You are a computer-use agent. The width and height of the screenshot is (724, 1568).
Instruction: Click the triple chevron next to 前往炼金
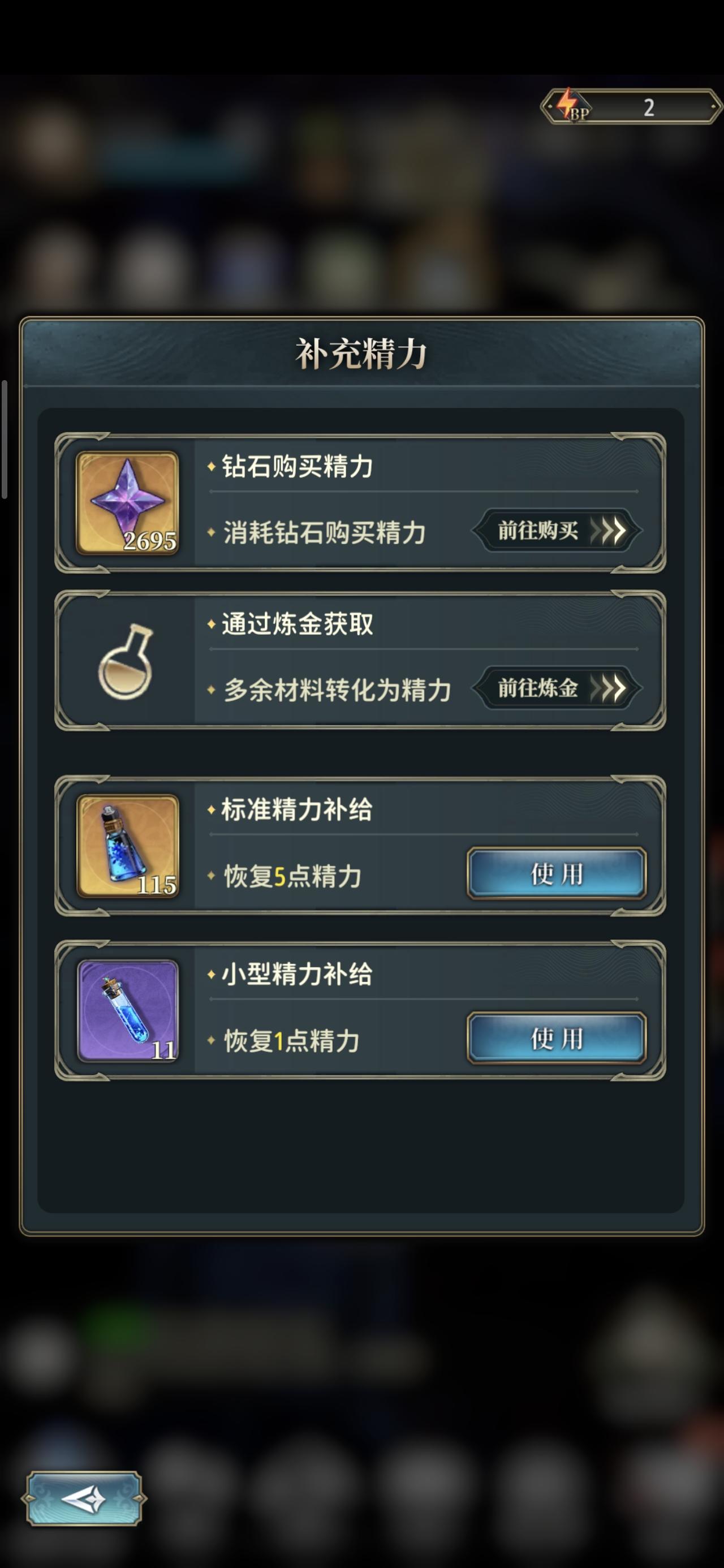tap(609, 690)
